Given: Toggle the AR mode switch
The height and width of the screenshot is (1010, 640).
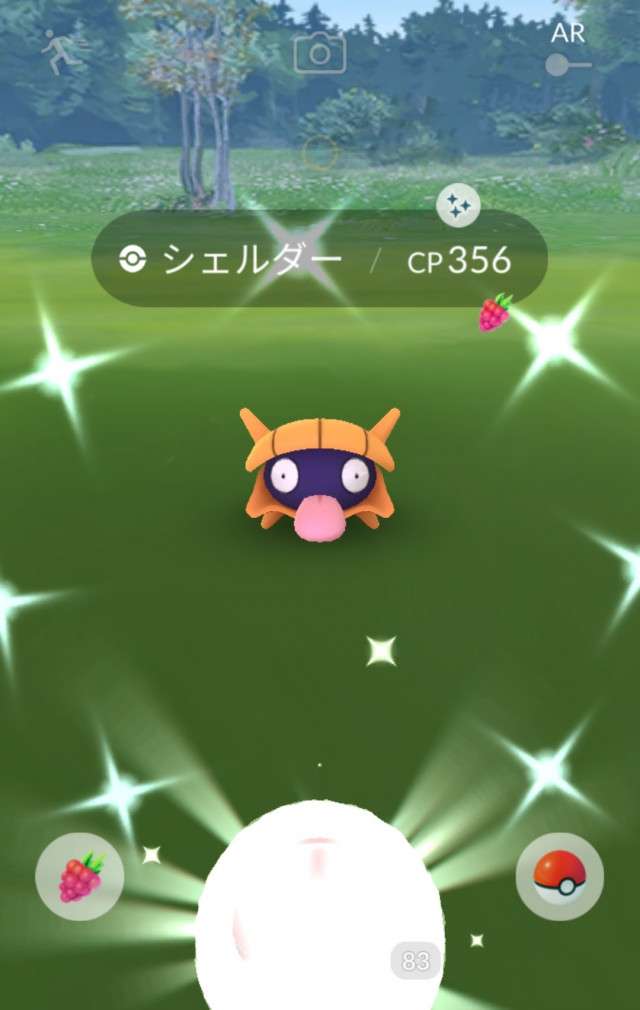Looking at the screenshot, I should 567,65.
